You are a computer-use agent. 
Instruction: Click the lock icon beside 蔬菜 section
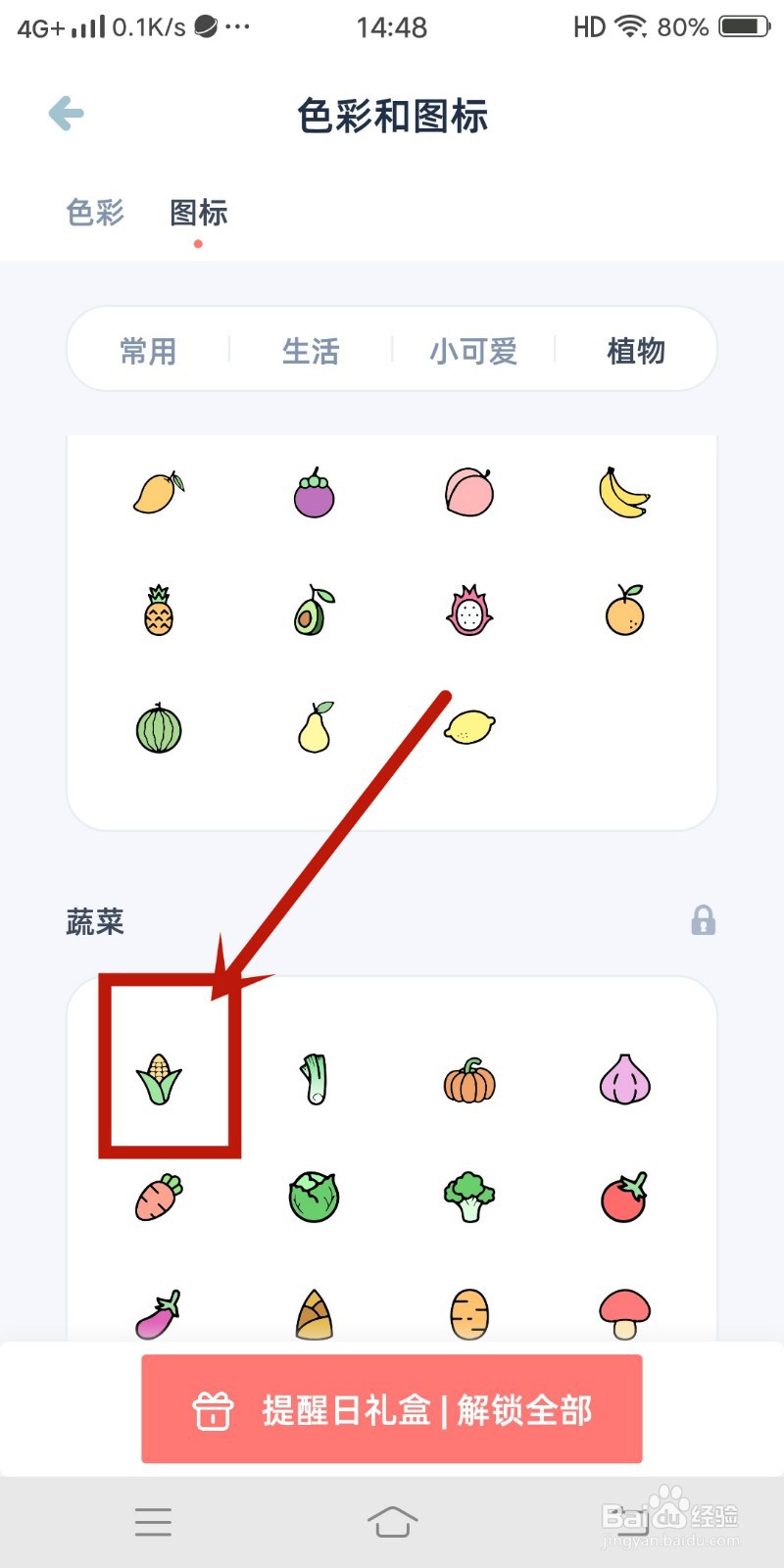(703, 921)
